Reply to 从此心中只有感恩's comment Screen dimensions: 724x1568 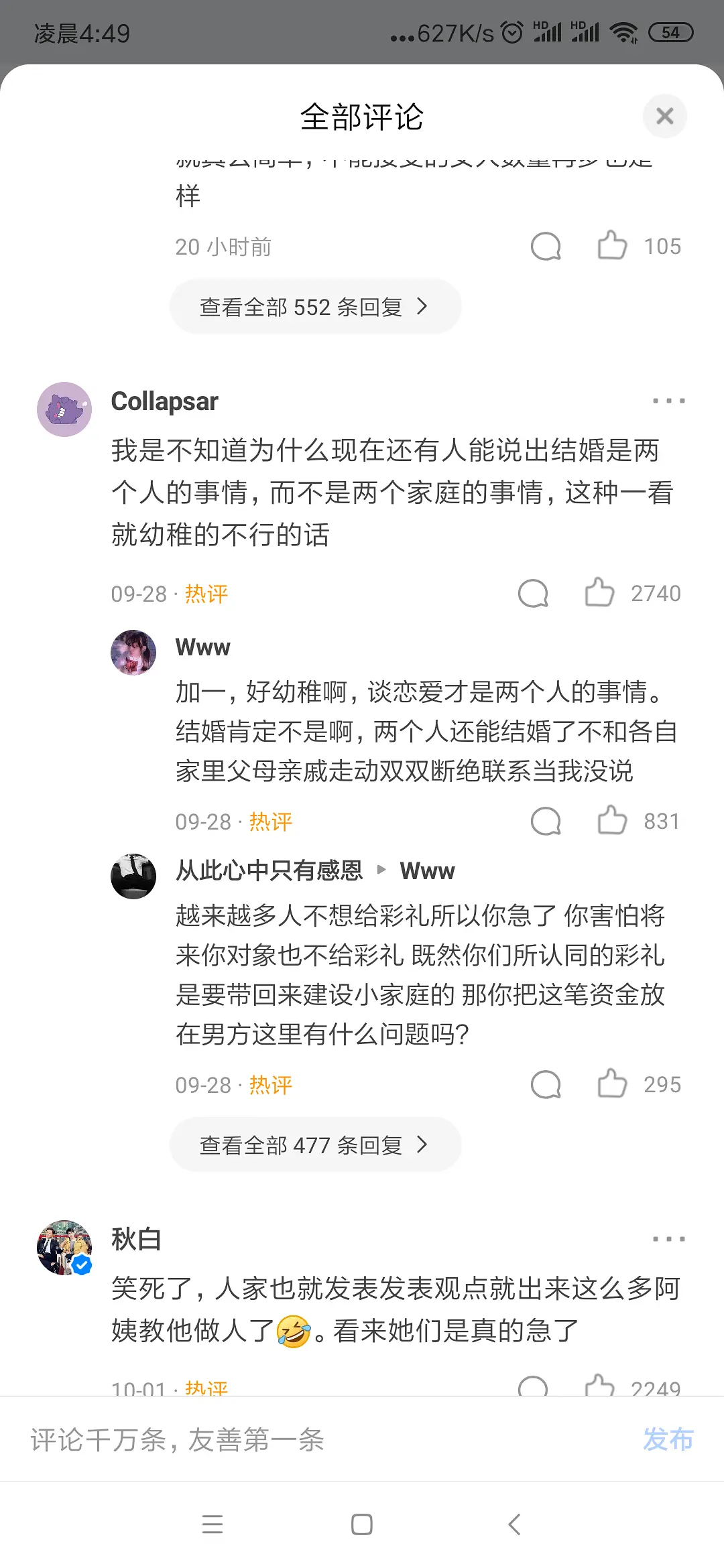[546, 1084]
